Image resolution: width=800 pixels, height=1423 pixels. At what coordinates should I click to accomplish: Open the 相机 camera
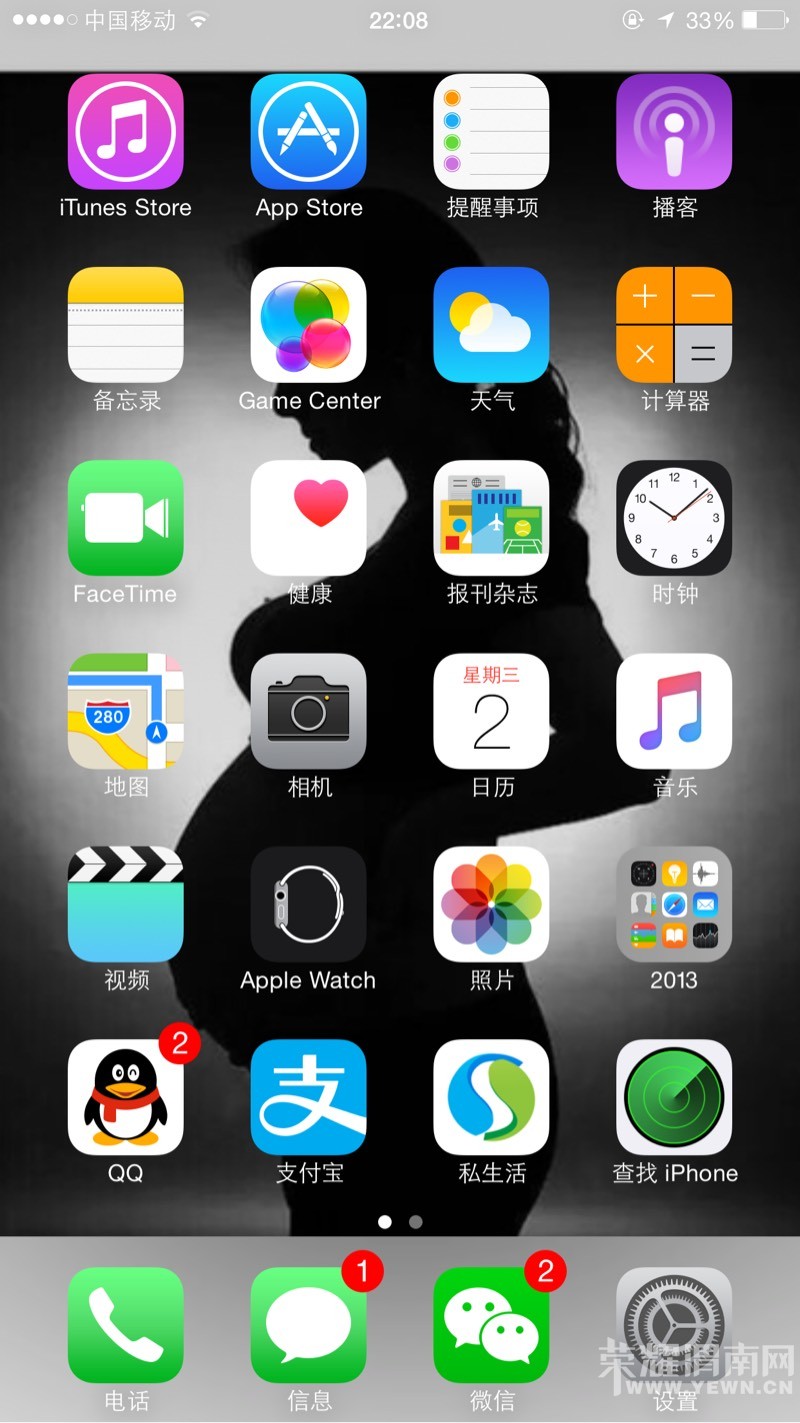point(308,710)
